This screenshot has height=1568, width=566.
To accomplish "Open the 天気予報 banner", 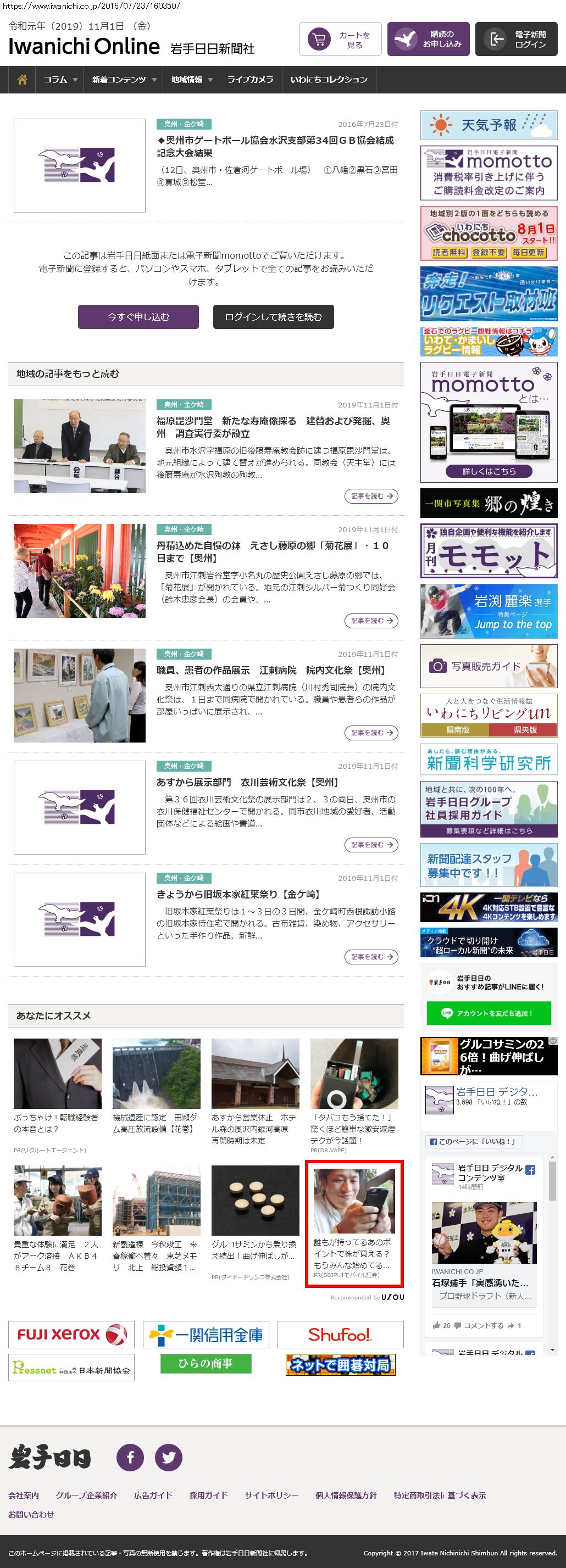I will 489,125.
